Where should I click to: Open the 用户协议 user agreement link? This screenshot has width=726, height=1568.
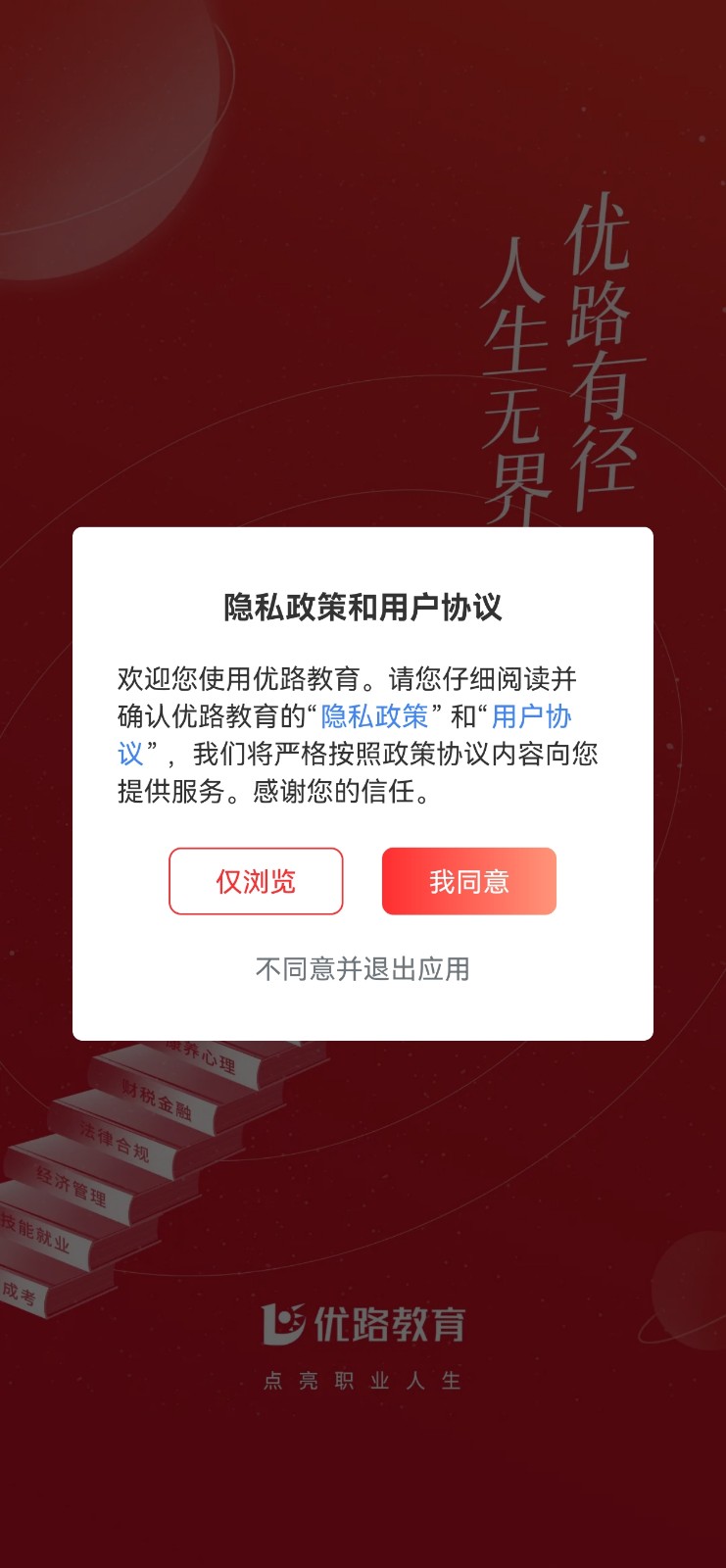tap(530, 716)
